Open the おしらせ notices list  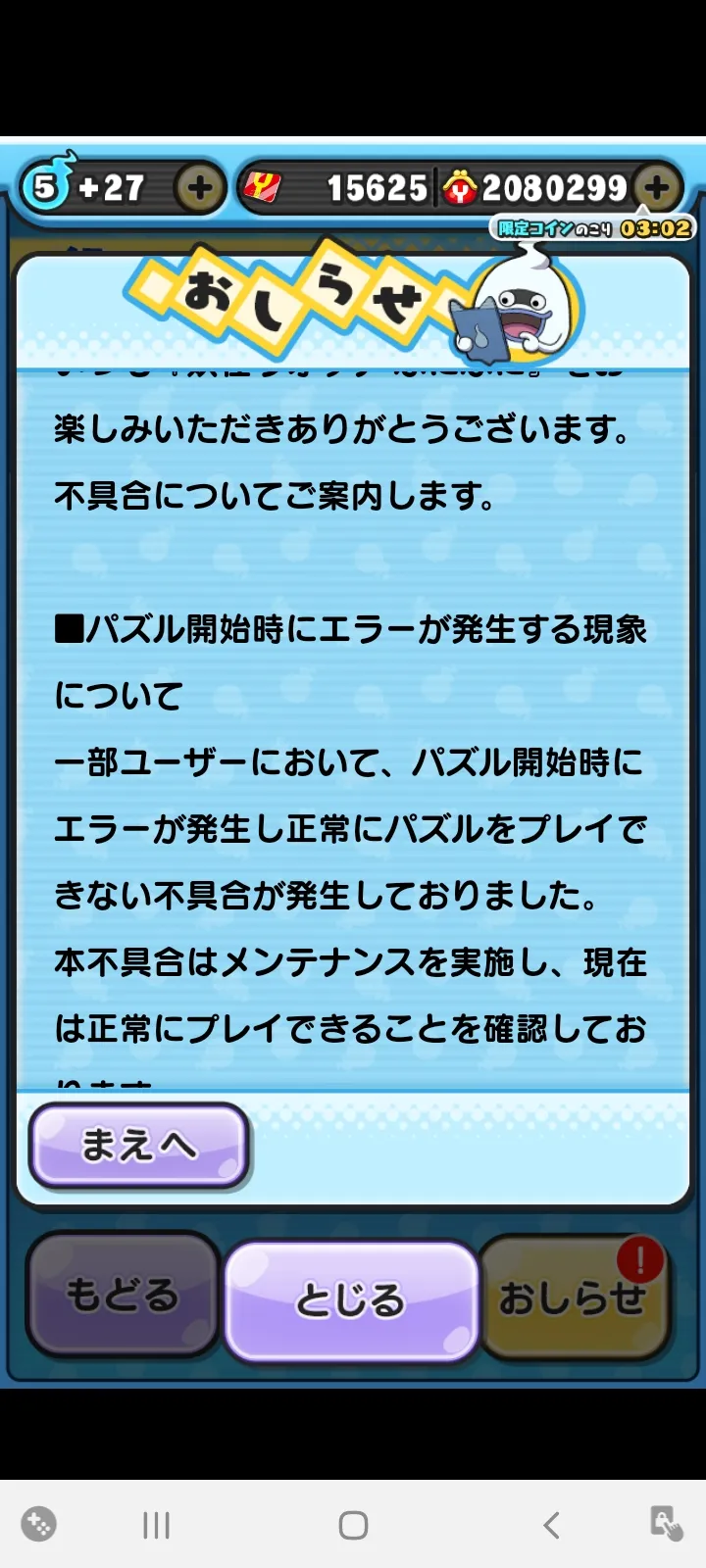(575, 1297)
